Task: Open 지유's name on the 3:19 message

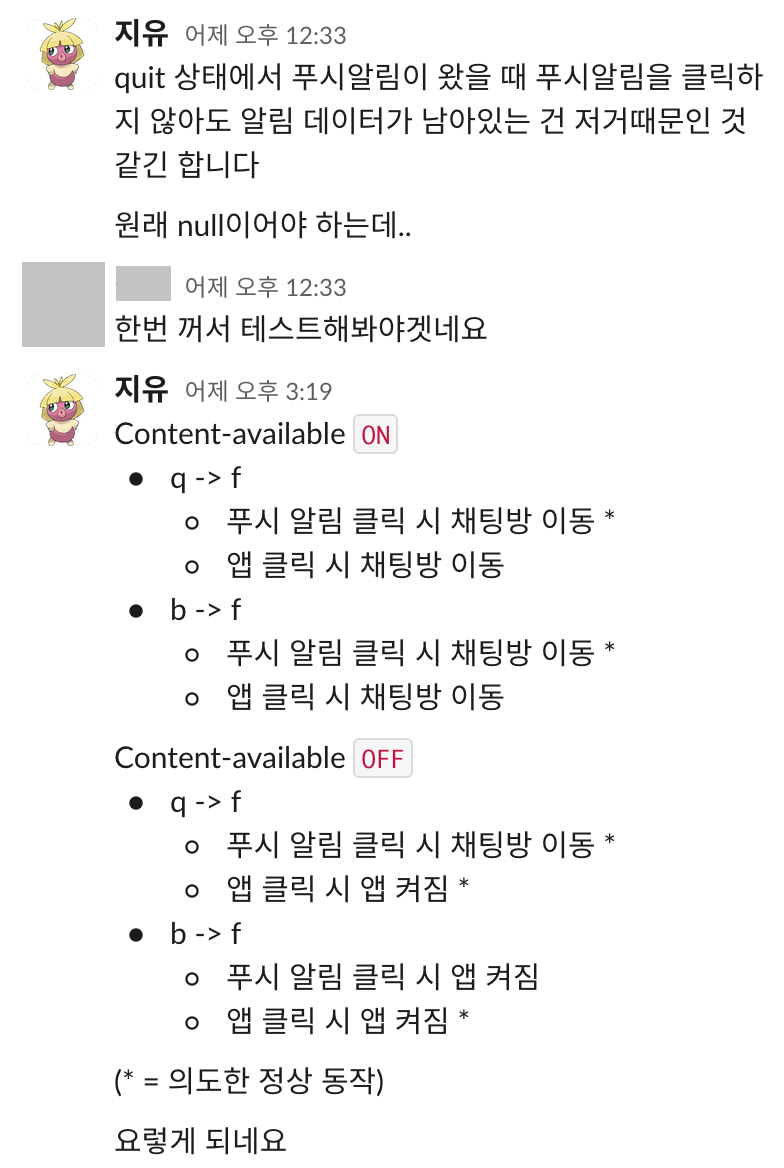Action: click(142, 390)
